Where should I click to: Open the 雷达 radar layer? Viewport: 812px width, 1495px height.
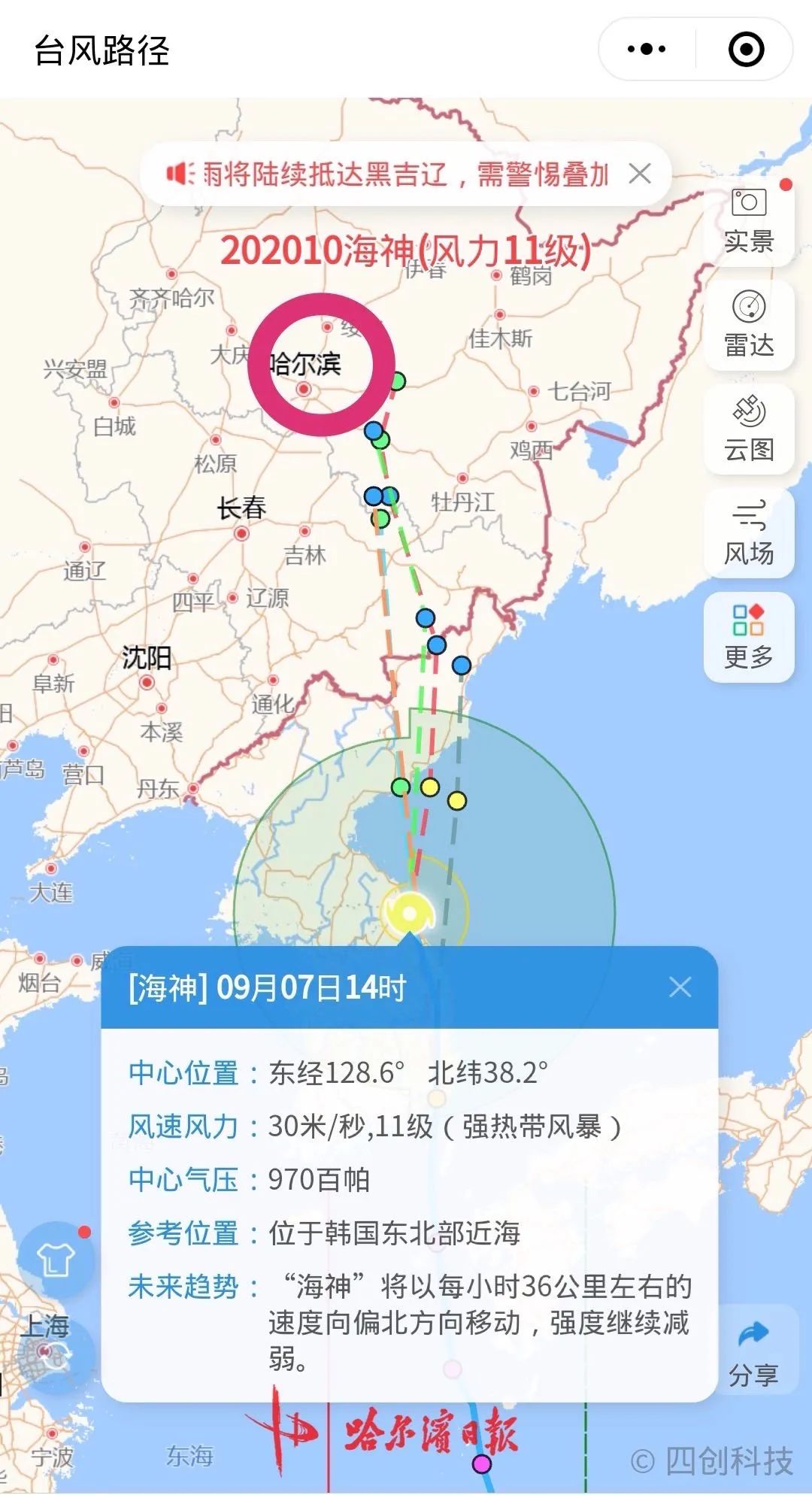coord(749,324)
